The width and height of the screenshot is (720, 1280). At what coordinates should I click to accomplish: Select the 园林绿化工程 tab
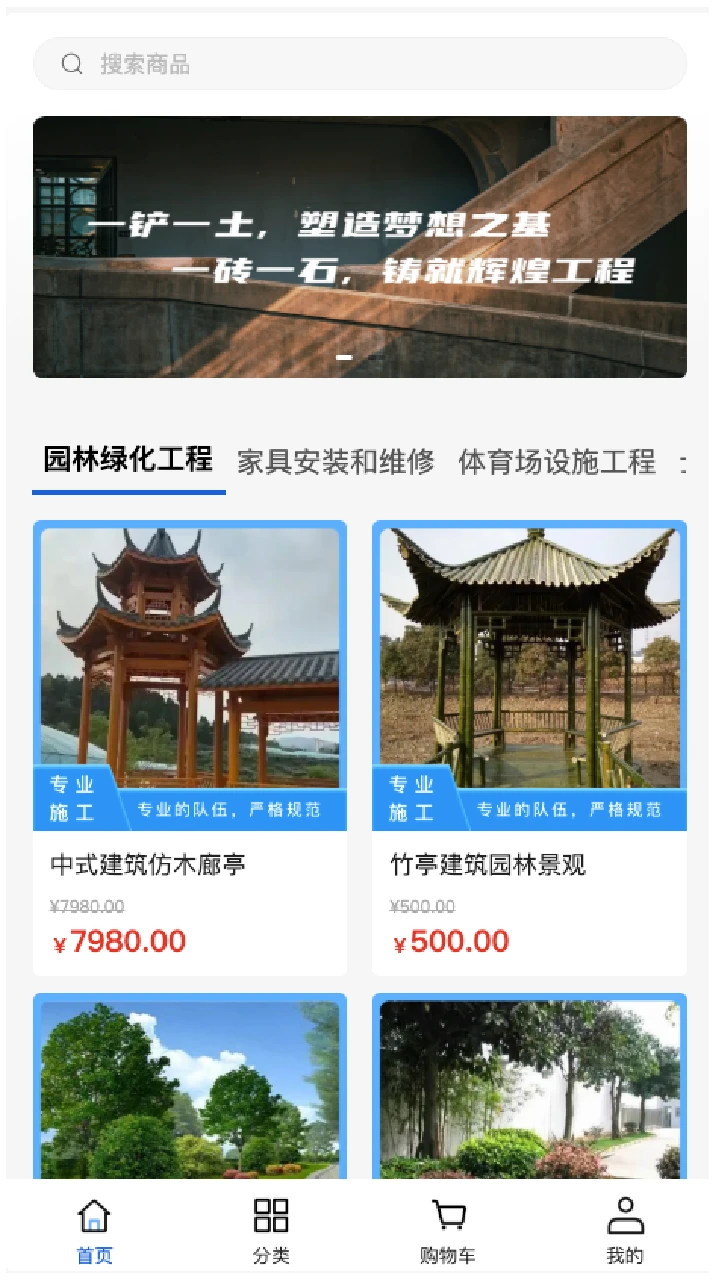point(127,463)
